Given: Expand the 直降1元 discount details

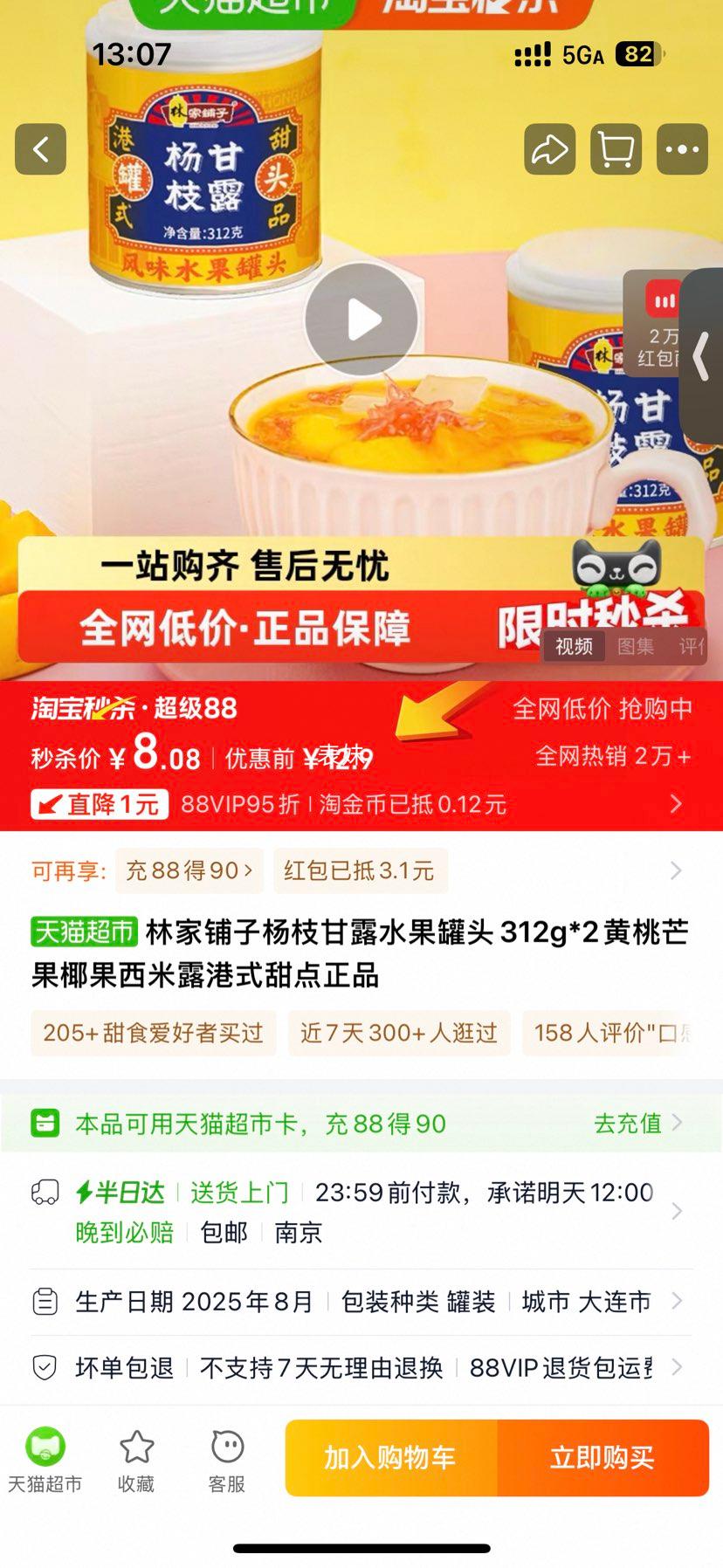Looking at the screenshot, I should pyautogui.click(x=675, y=805).
